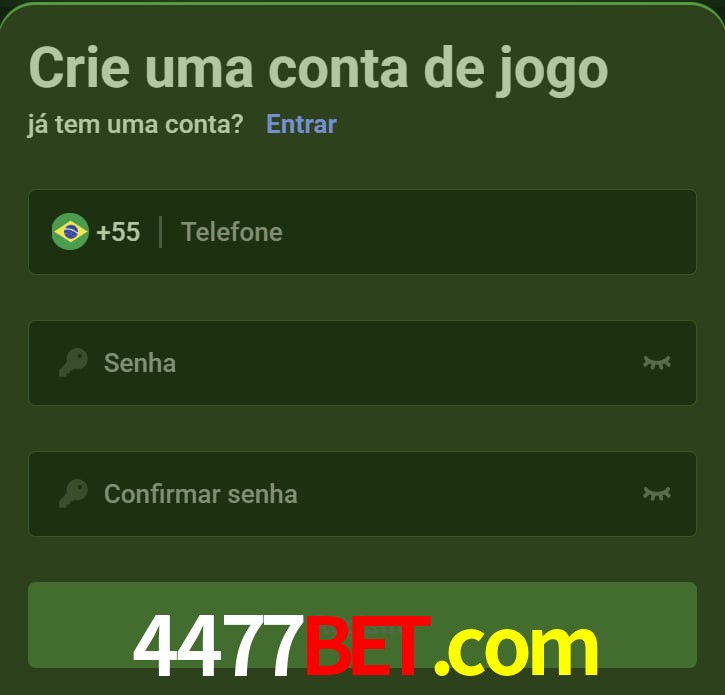Show password in Confirmar senha field
Viewport: 725px width, 695px height.
(x=656, y=494)
